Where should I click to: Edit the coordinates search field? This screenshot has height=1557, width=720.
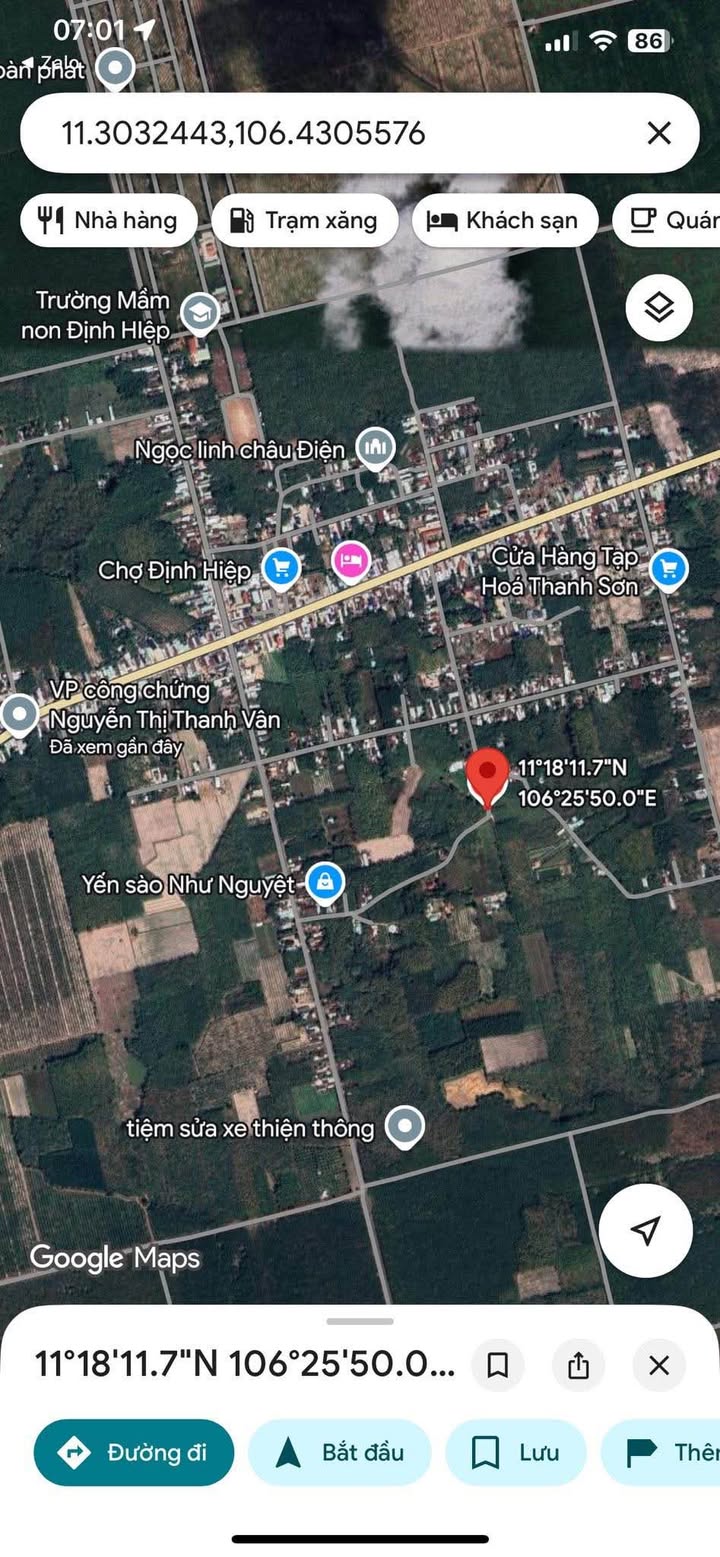tap(340, 133)
